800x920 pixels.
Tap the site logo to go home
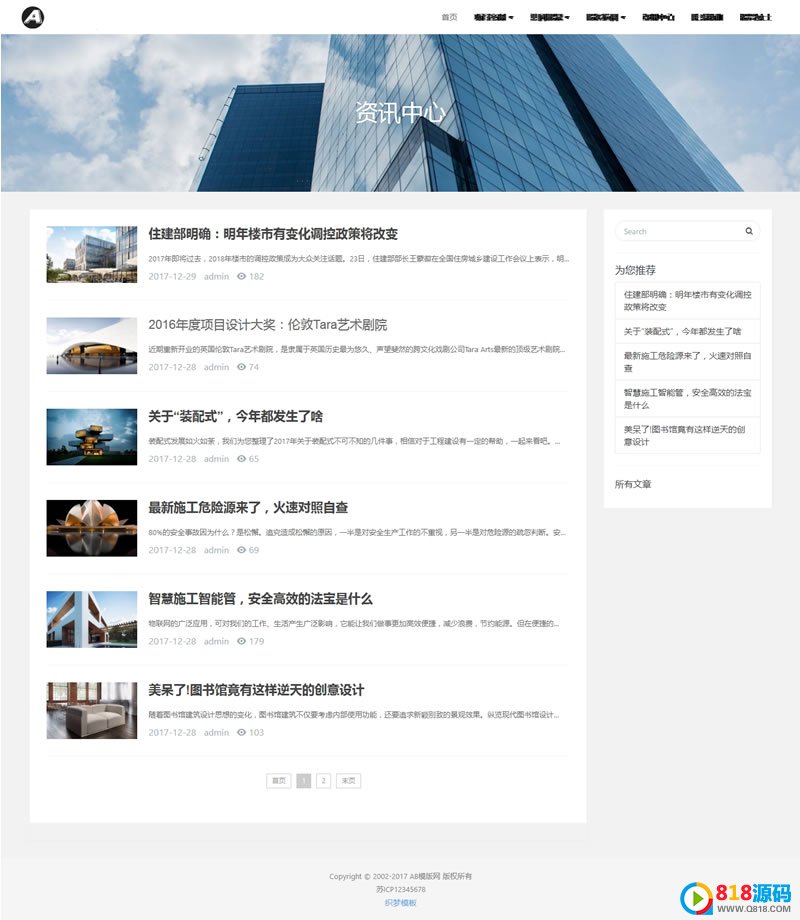33,17
